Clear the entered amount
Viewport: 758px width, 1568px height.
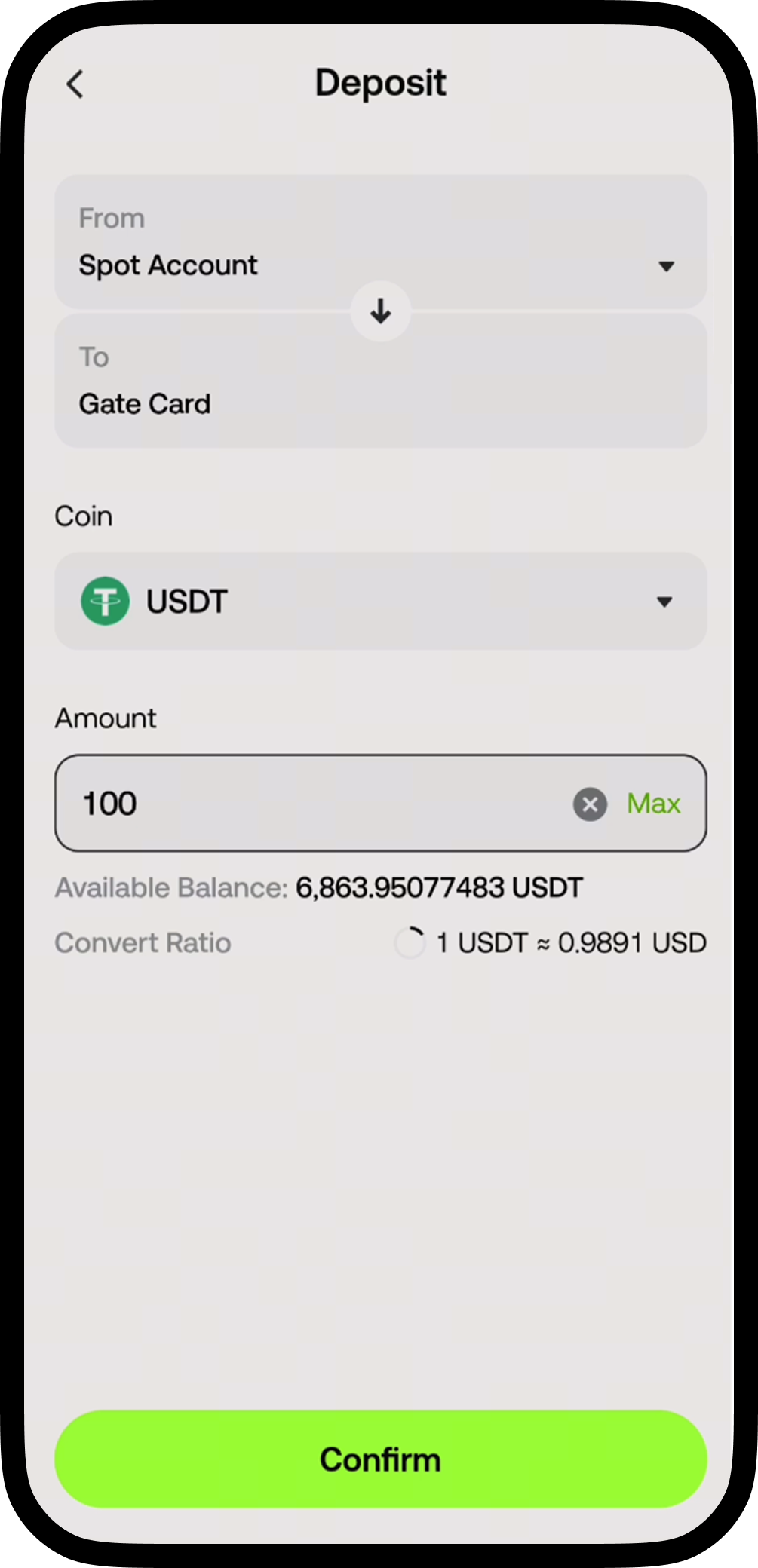590,804
